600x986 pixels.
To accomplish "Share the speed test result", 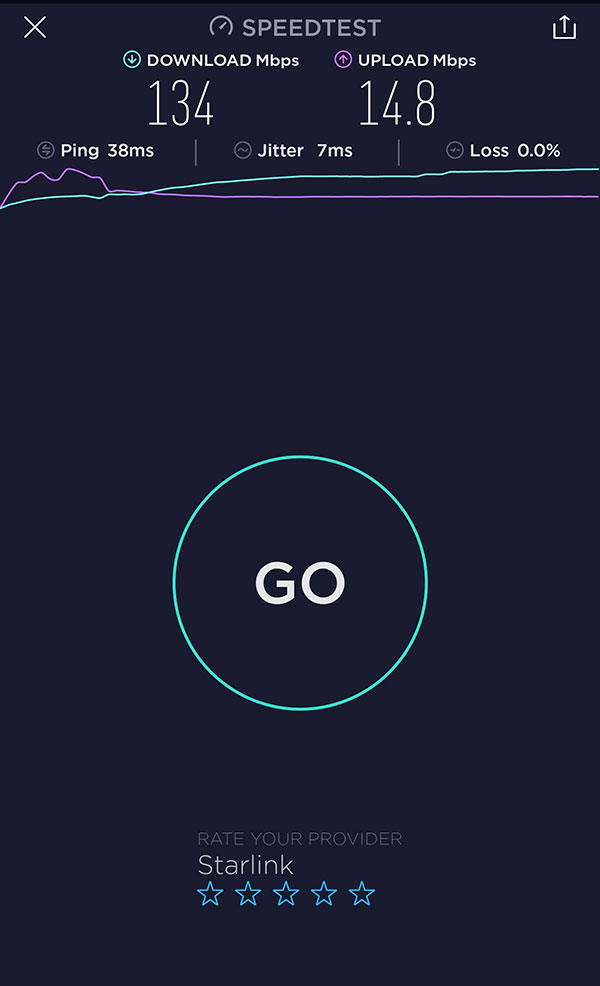I will click(564, 27).
